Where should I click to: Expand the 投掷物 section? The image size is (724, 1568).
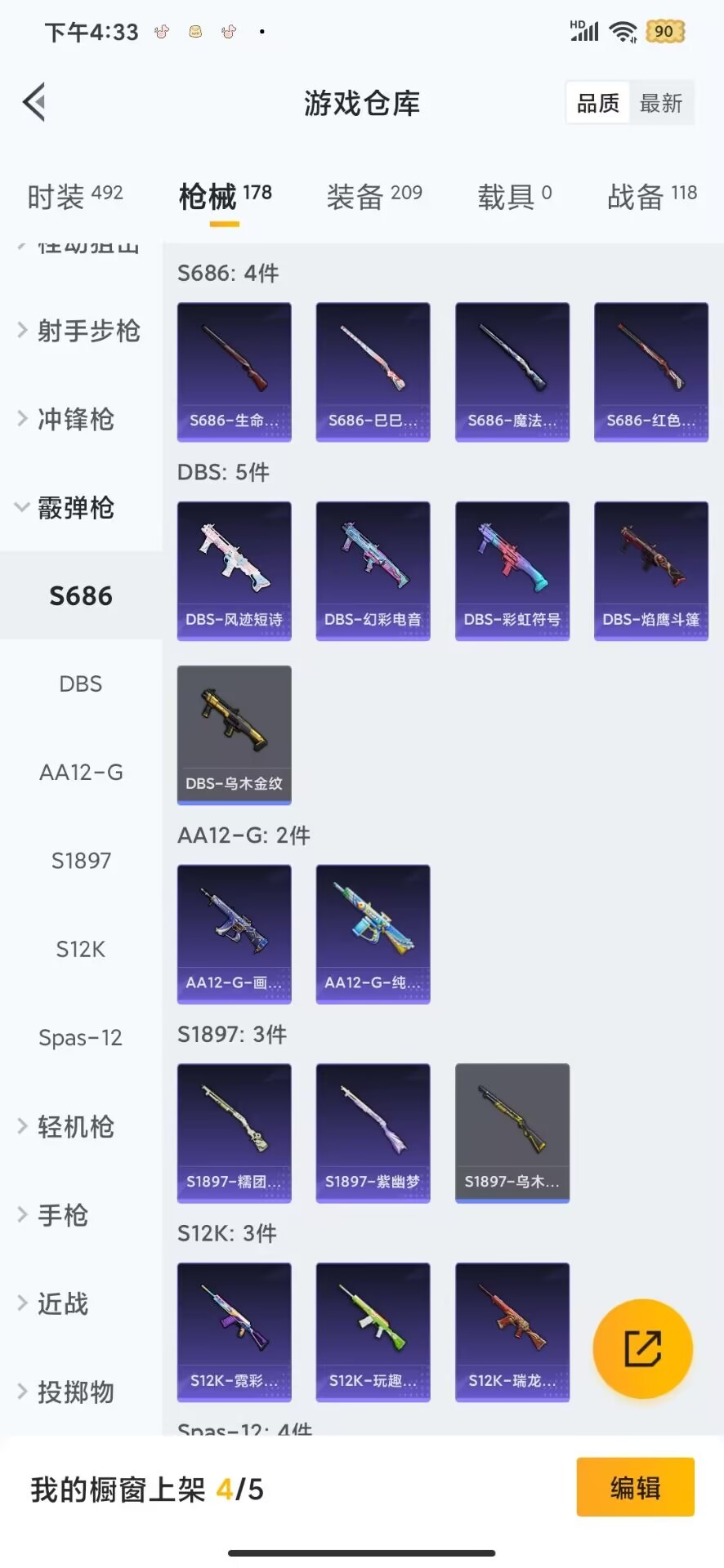pyautogui.click(x=79, y=1392)
